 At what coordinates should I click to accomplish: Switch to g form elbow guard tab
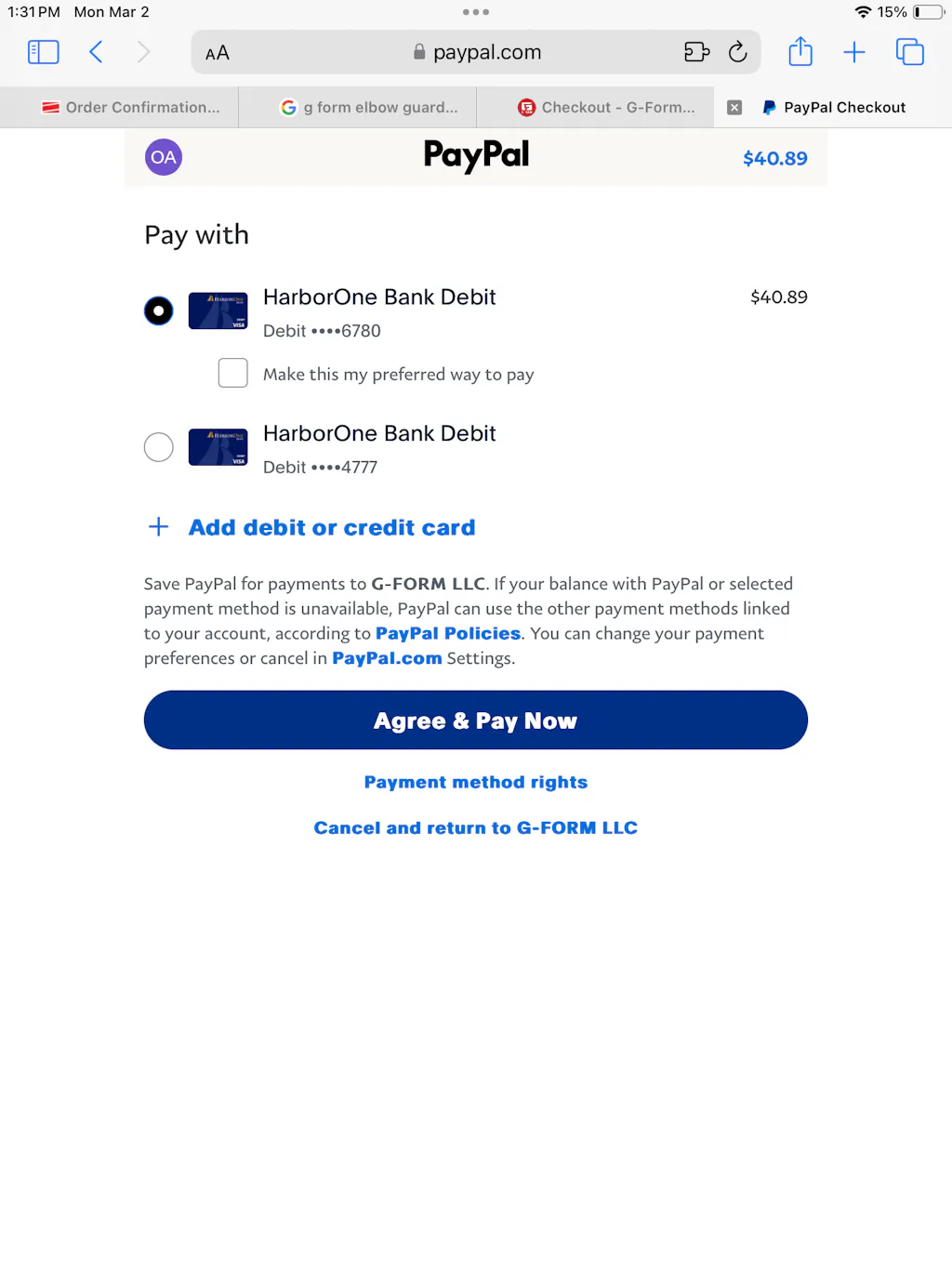point(369,107)
